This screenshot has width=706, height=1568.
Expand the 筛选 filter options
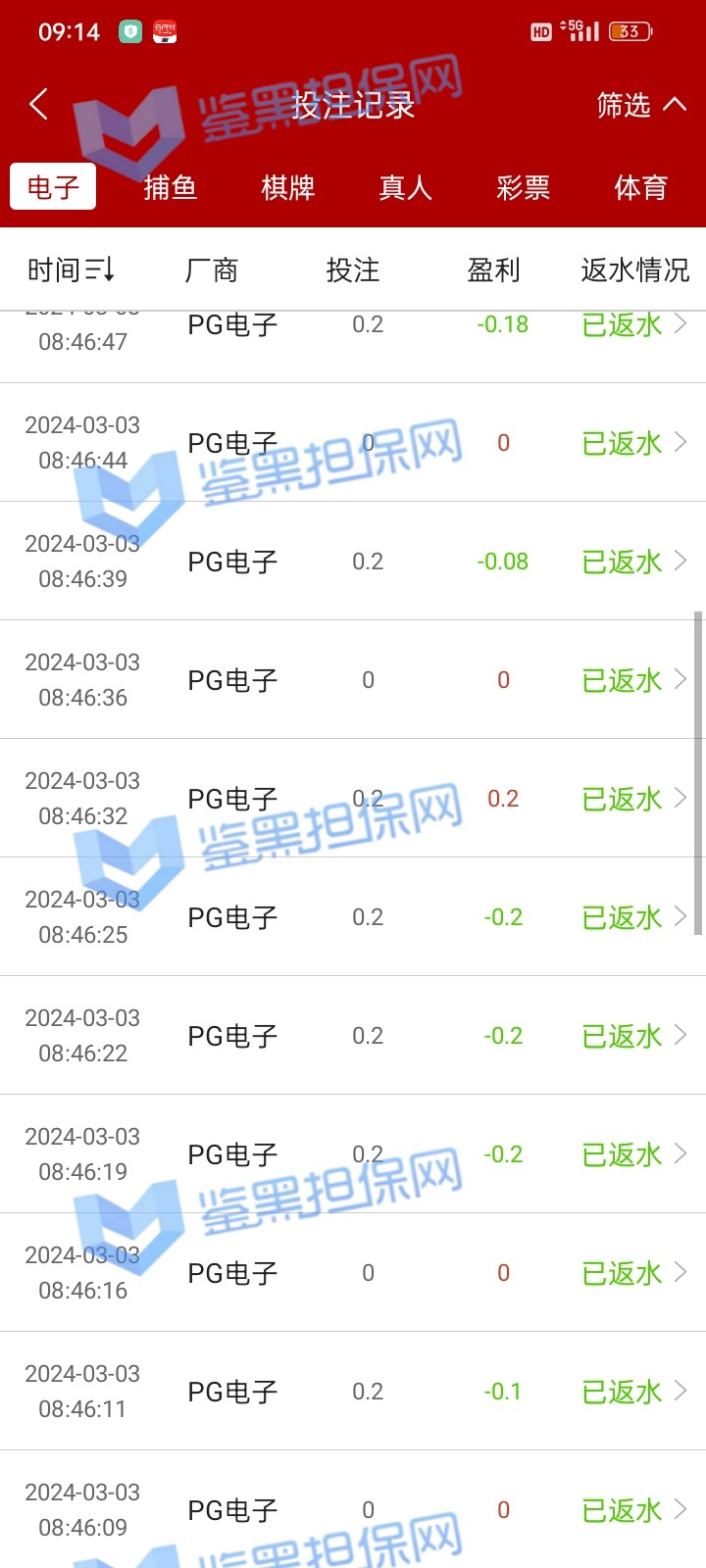point(640,105)
